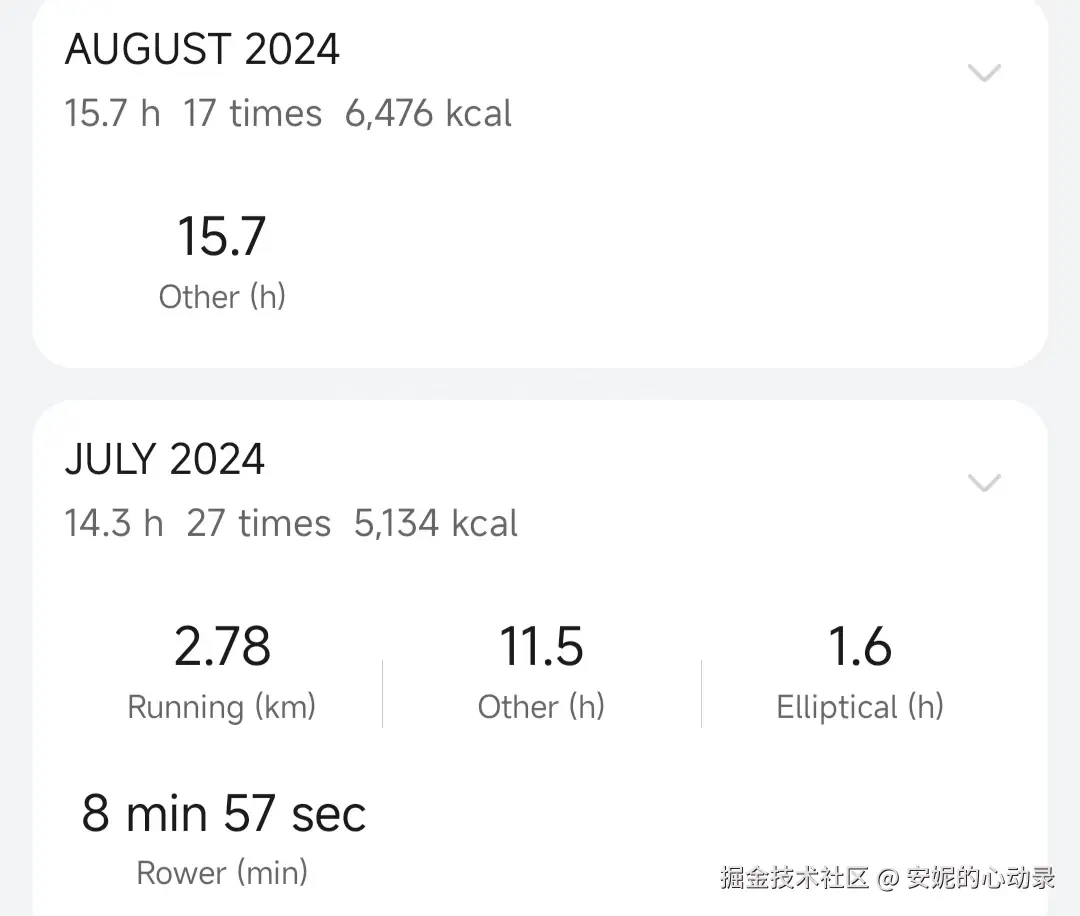Expand the August 2024 workout summary
This screenshot has height=916, width=1080.
[x=984, y=73]
